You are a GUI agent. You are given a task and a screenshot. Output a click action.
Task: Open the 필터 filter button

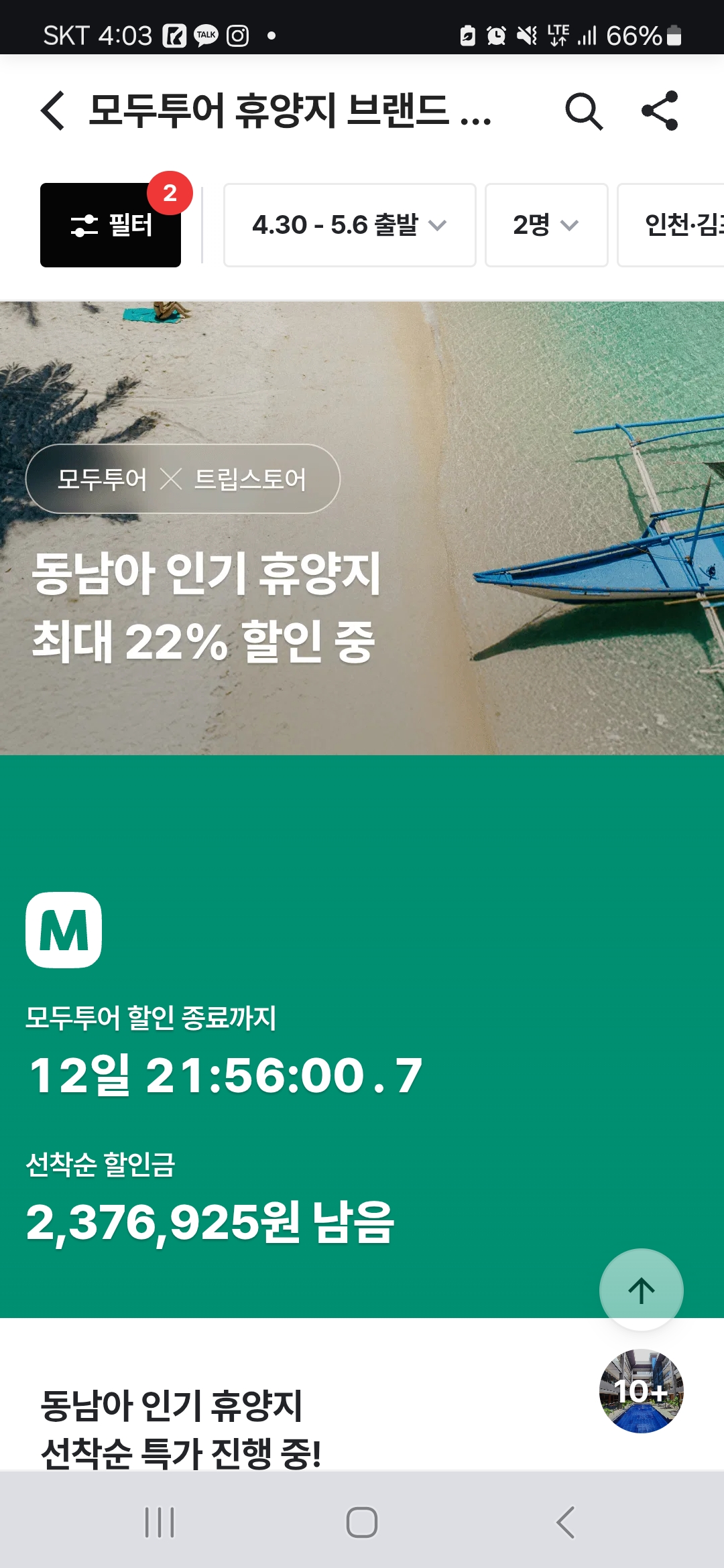click(x=111, y=225)
